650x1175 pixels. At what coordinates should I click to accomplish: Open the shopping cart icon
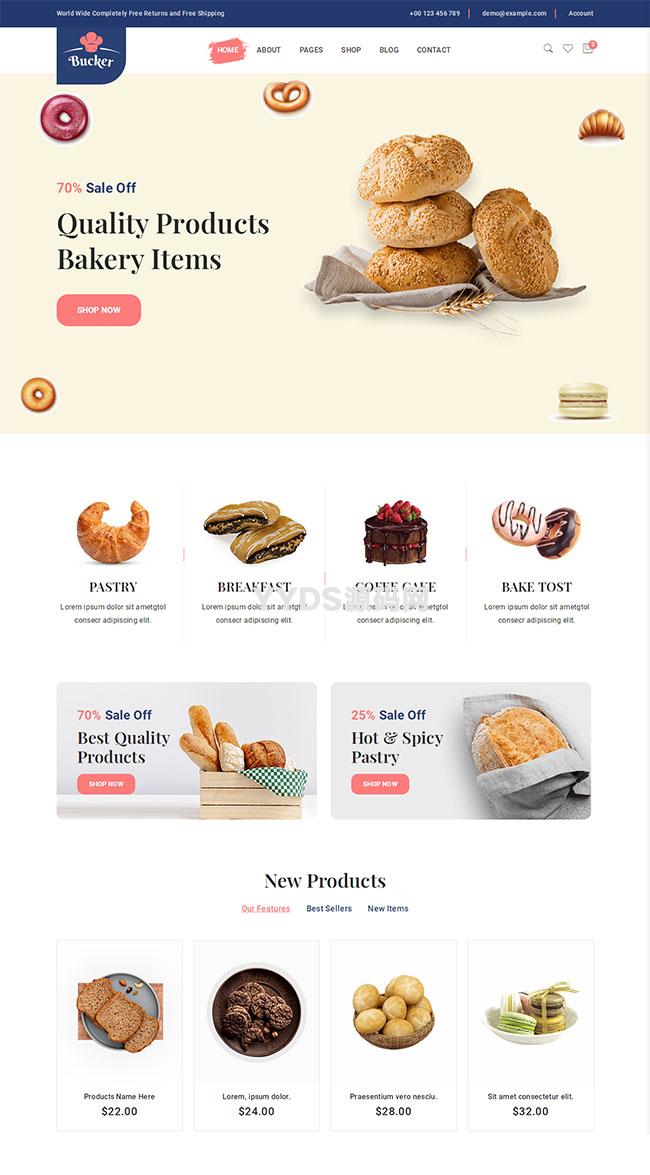click(587, 48)
